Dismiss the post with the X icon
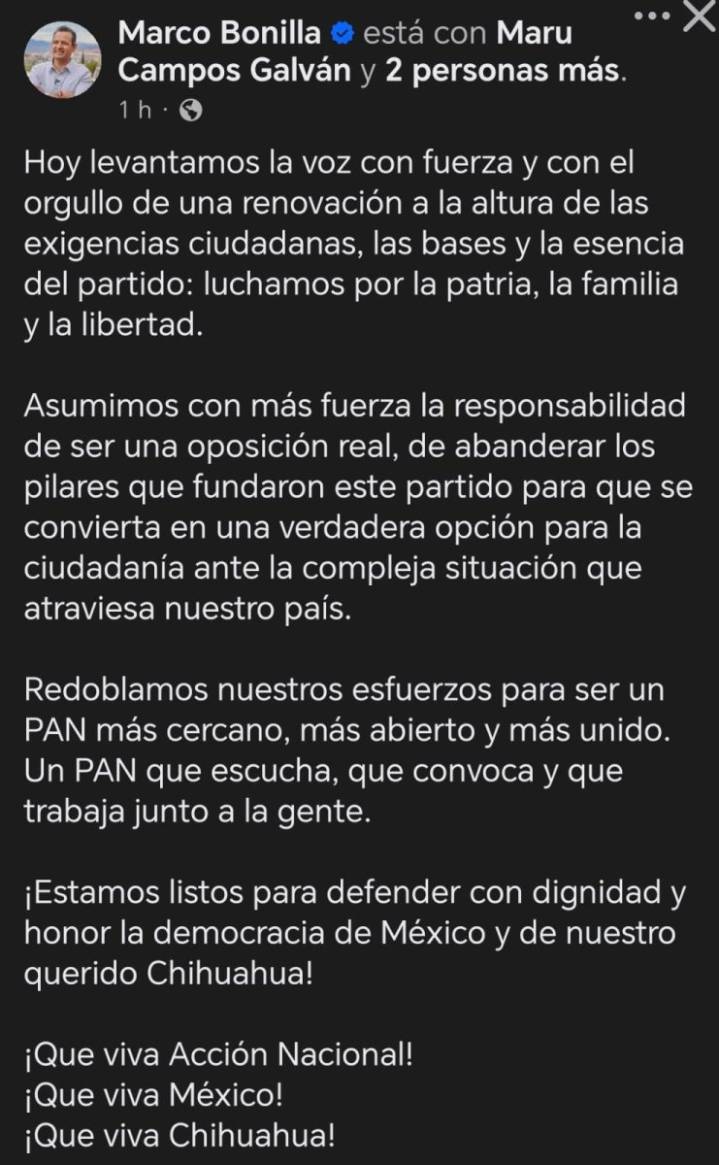Screen dimensions: 719x1165 699,17
